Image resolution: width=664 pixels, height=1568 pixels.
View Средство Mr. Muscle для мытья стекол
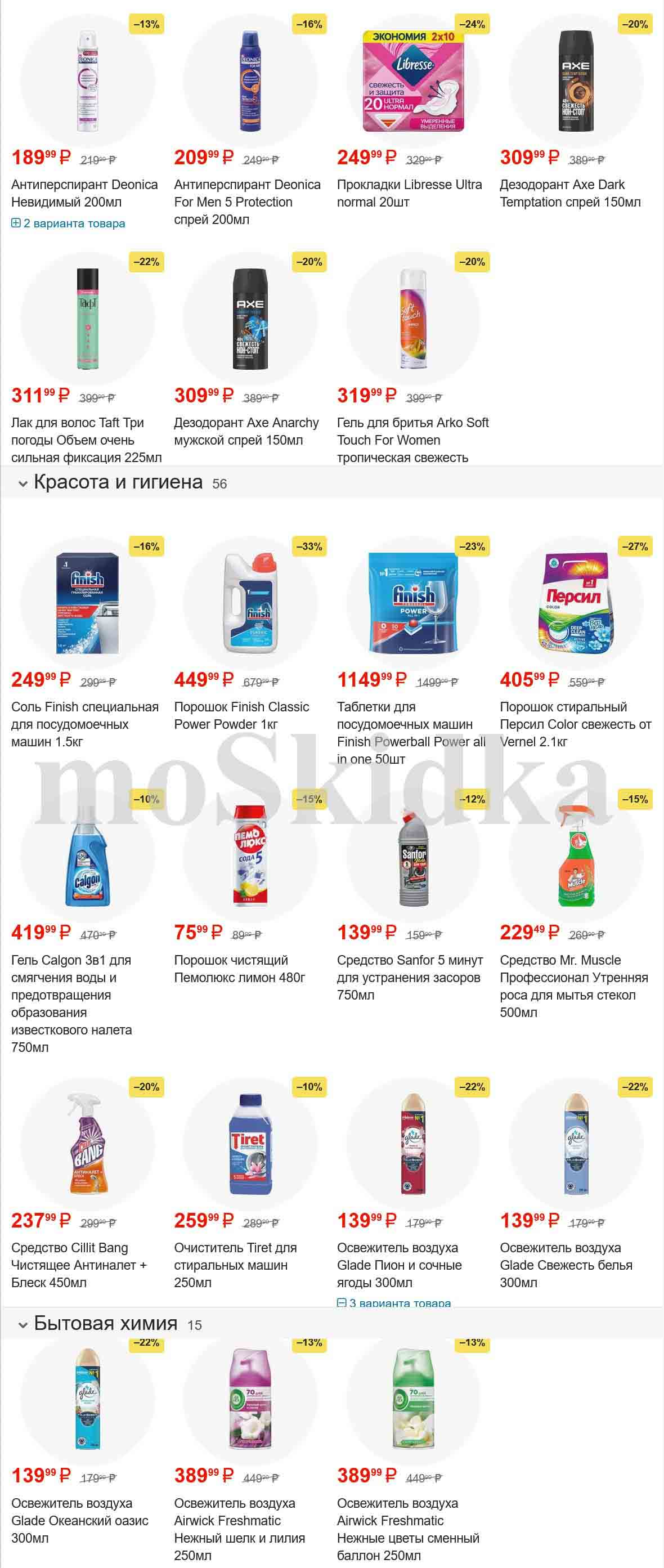[573, 985]
